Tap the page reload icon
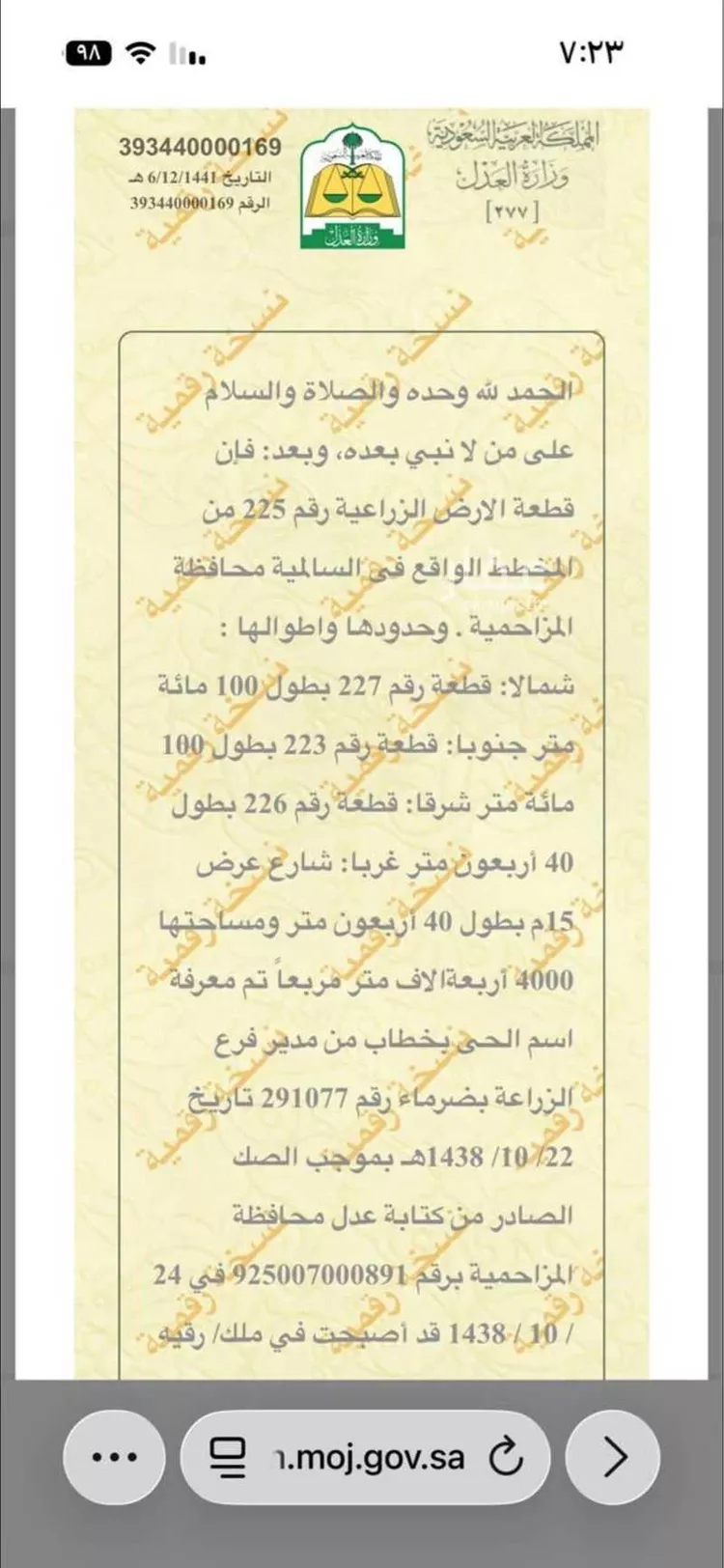The height and width of the screenshot is (1568, 724). pos(505,1457)
